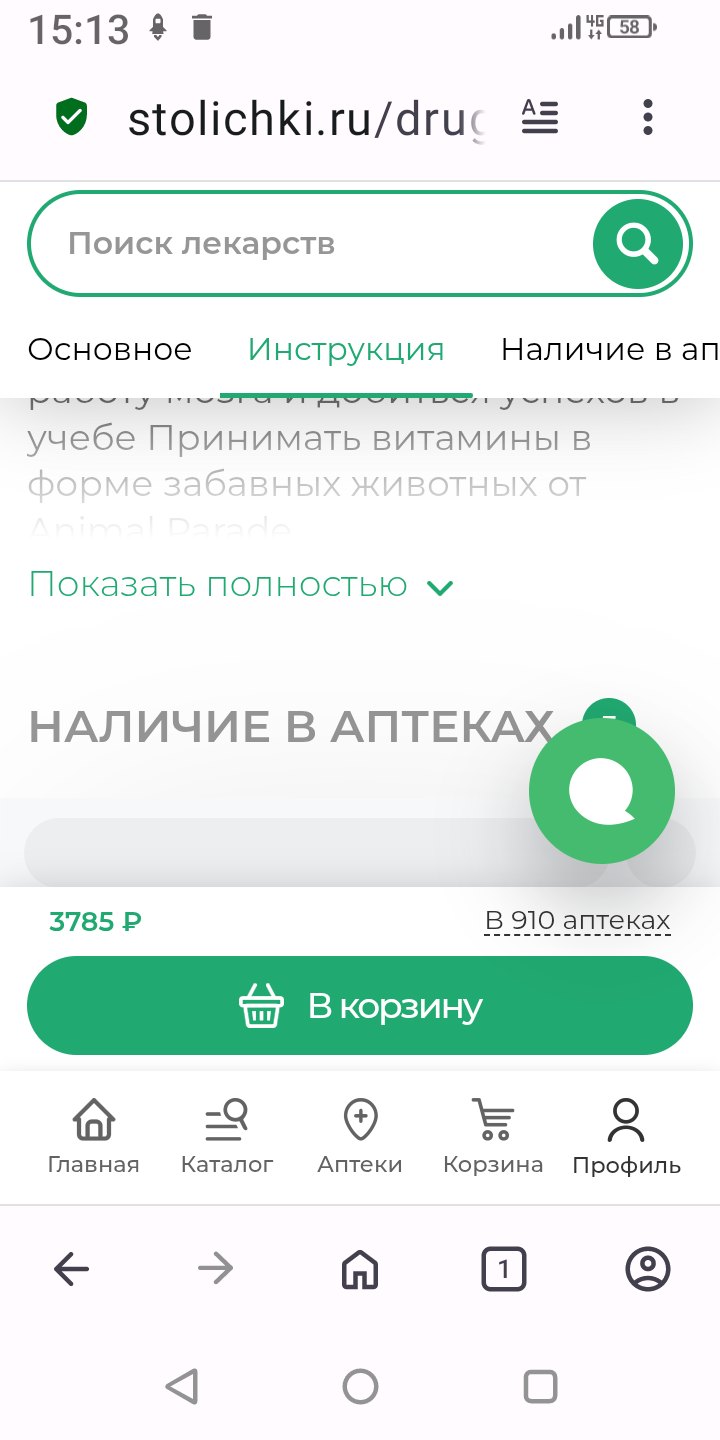Open the browser account icon
Screen dimensions: 720x1440
pyautogui.click(x=648, y=1270)
